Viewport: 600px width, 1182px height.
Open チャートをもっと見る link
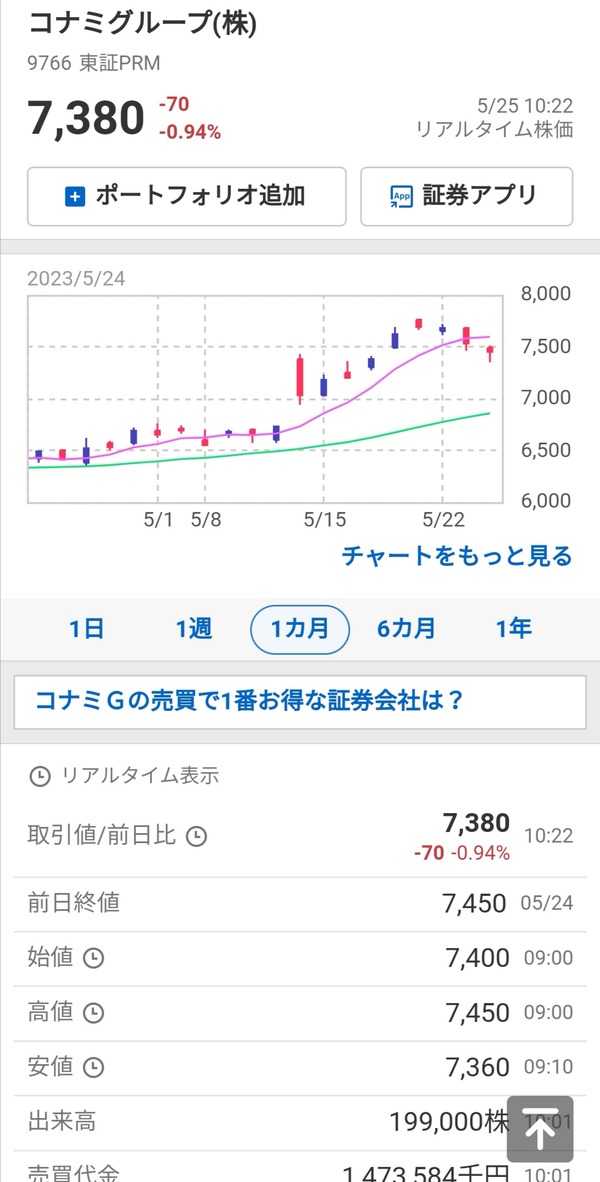coord(457,556)
